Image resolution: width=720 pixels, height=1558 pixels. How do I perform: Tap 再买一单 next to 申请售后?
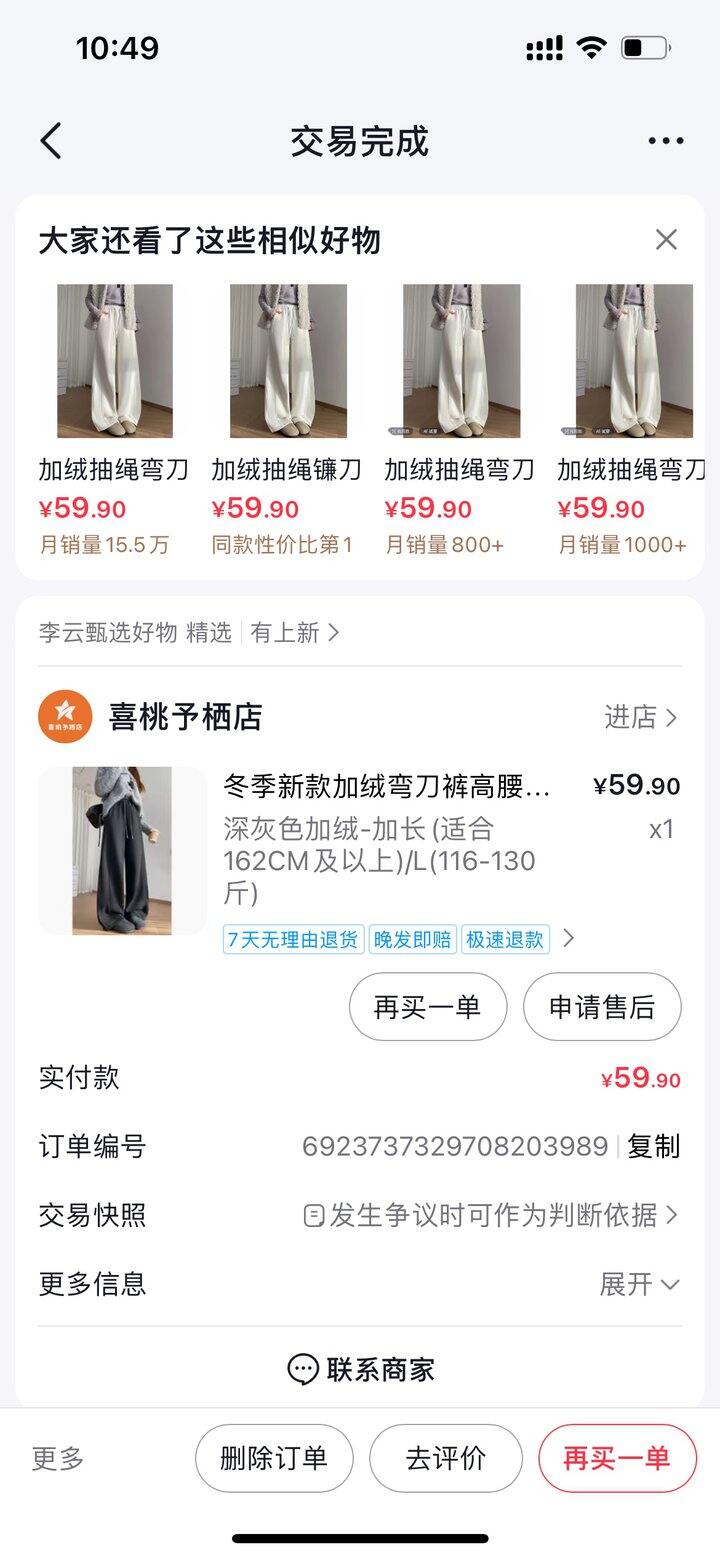pyautogui.click(x=427, y=1007)
